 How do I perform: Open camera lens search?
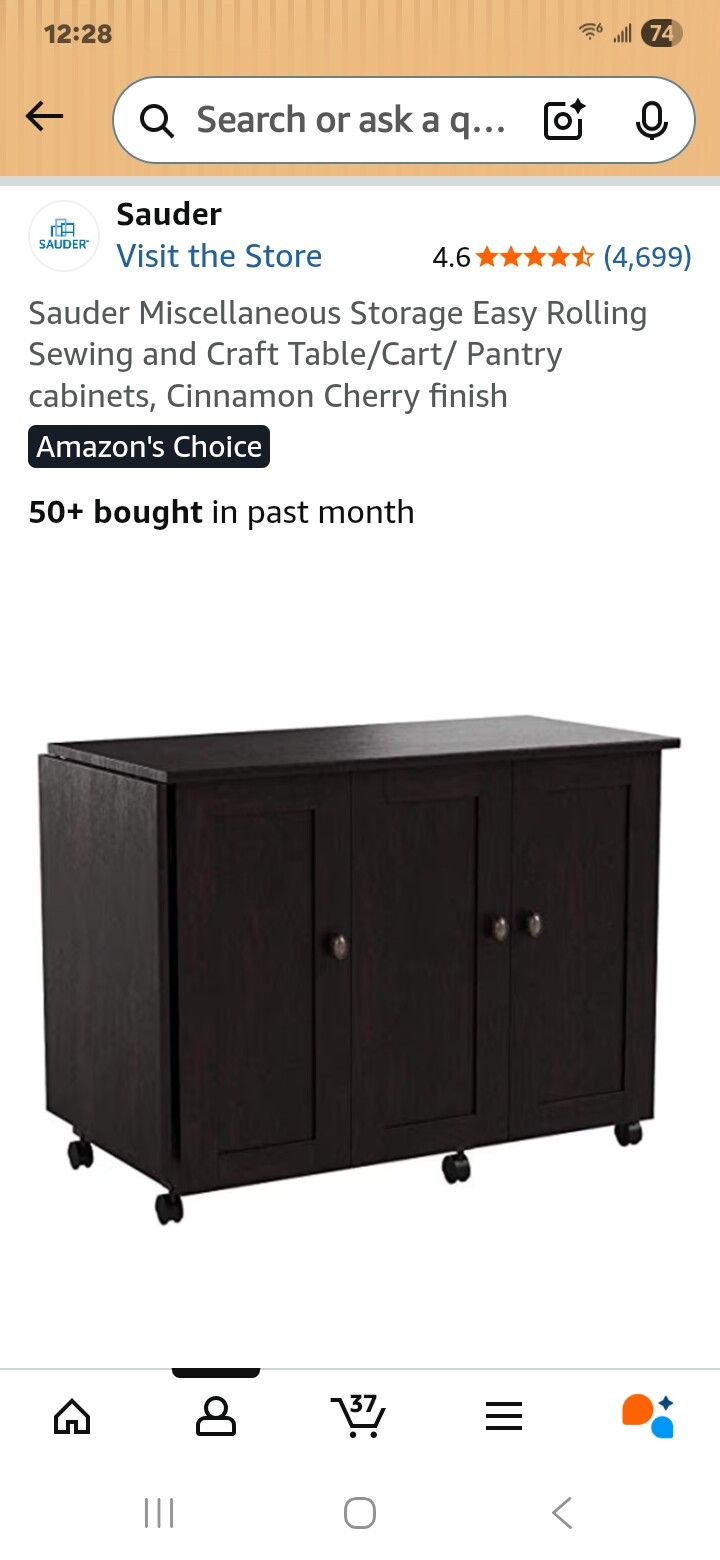coord(564,120)
